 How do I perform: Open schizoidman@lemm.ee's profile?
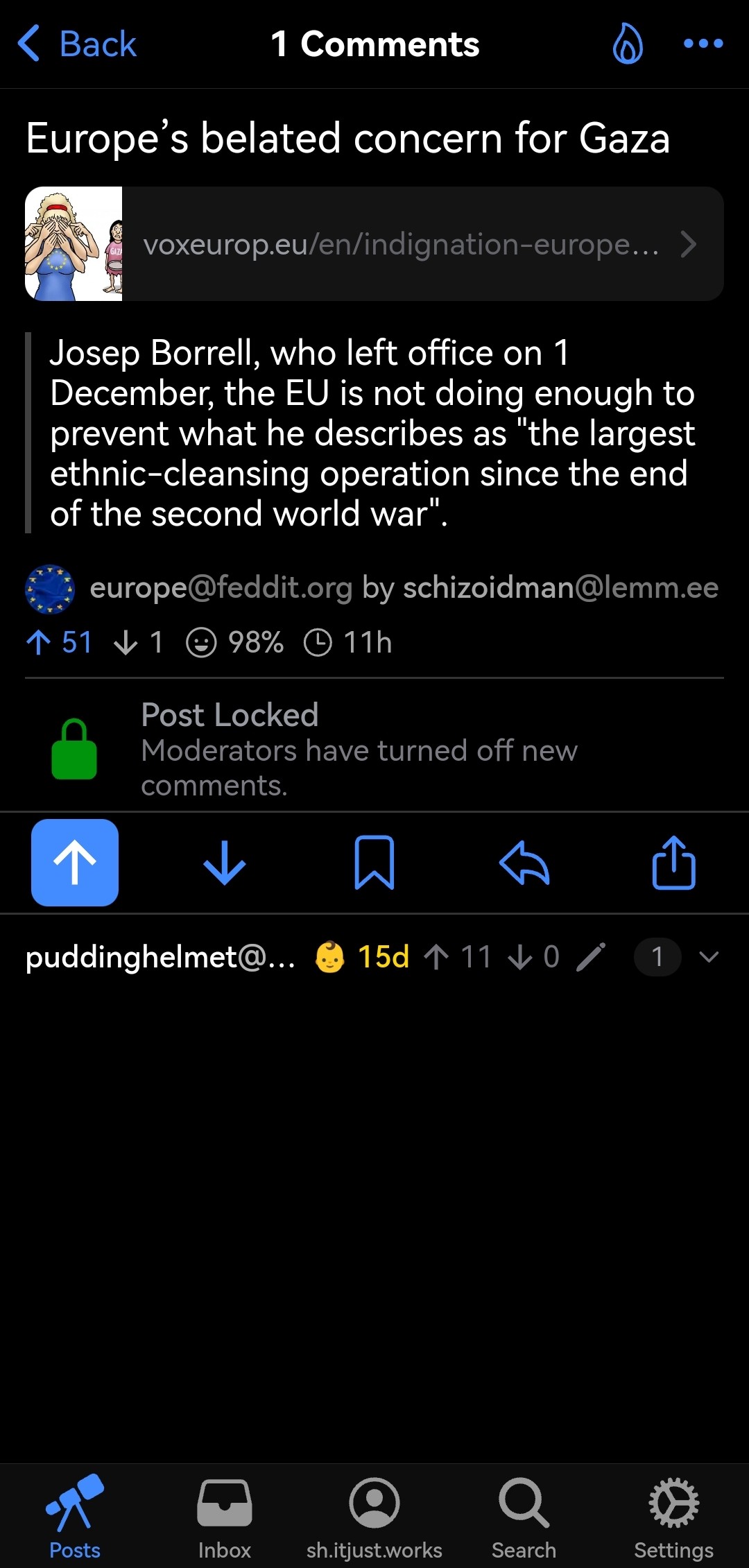point(560,588)
